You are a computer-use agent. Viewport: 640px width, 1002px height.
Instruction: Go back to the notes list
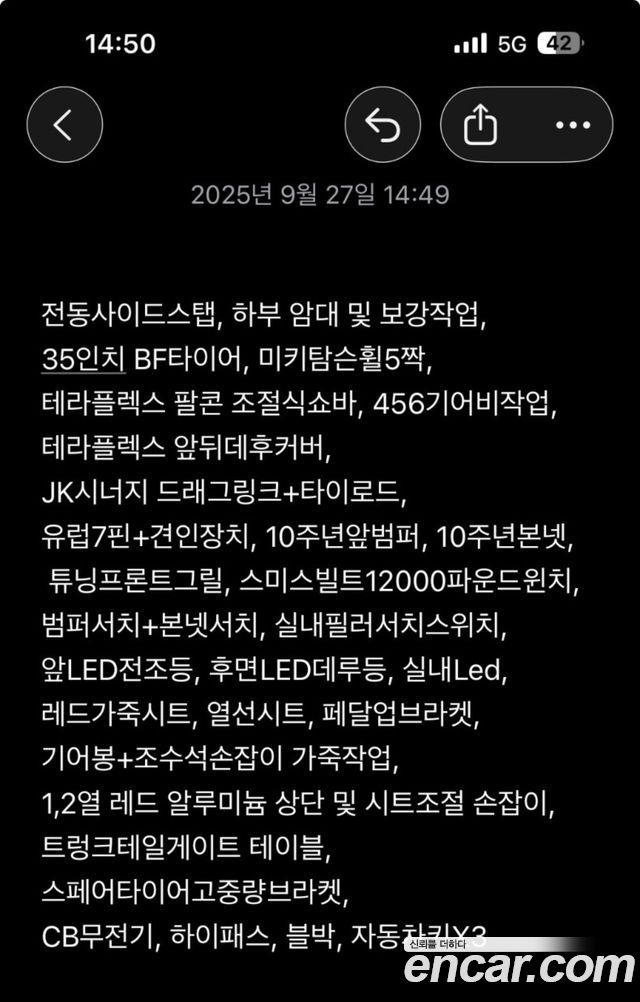(x=65, y=125)
